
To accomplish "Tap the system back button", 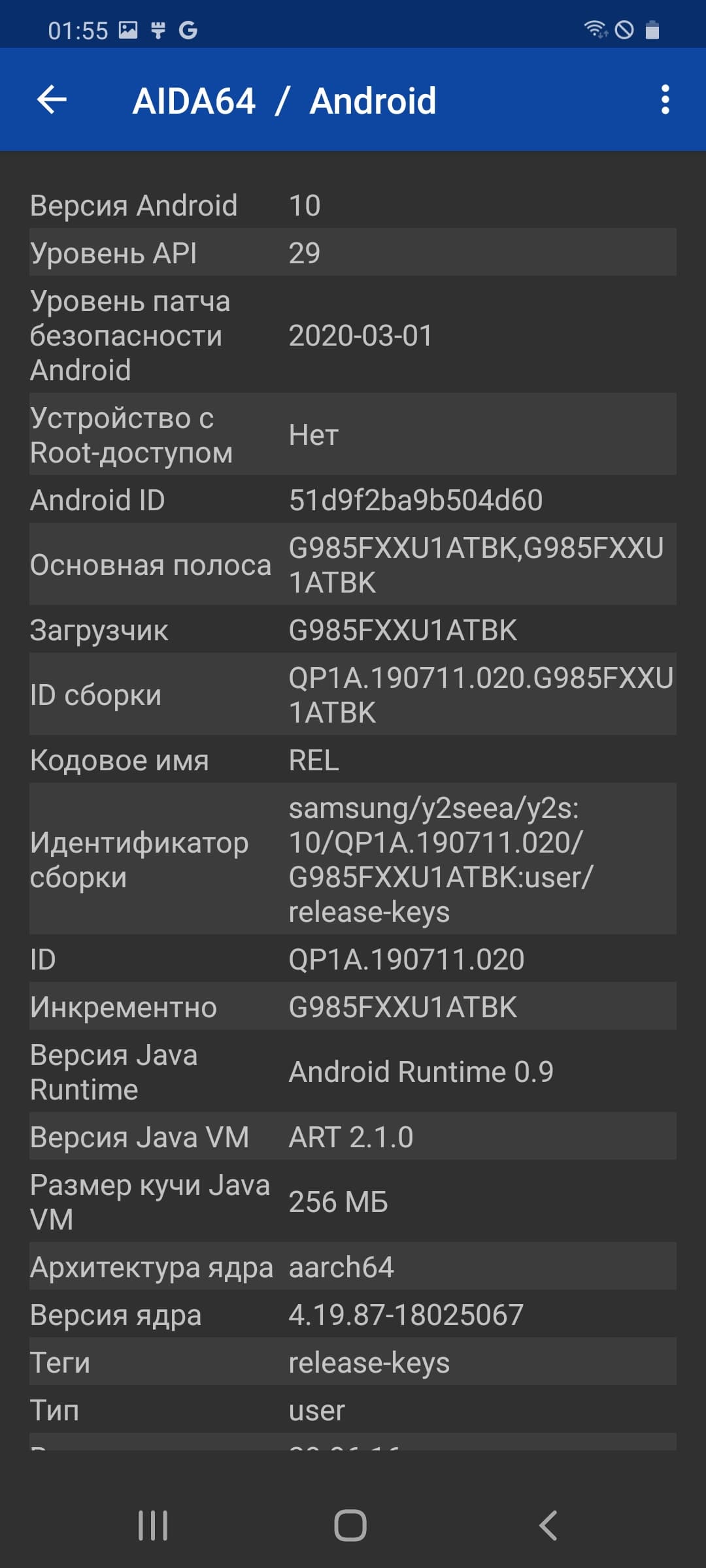I will (548, 1526).
